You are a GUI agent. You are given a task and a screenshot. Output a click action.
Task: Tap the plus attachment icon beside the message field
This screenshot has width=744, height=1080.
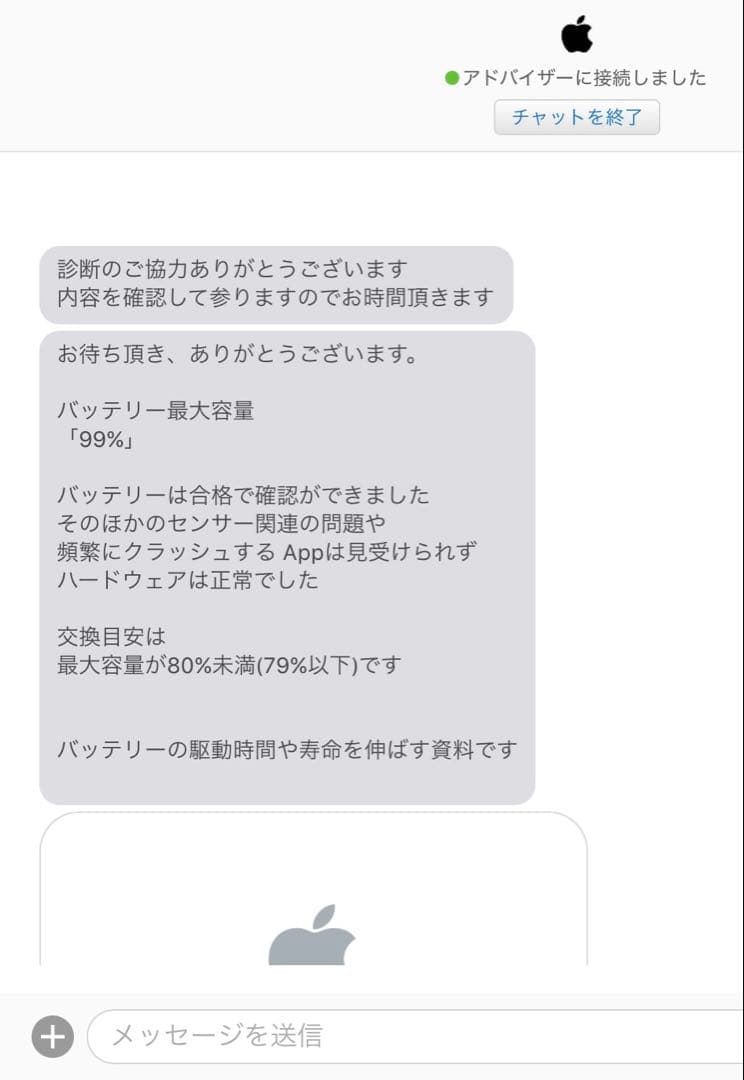(53, 1036)
